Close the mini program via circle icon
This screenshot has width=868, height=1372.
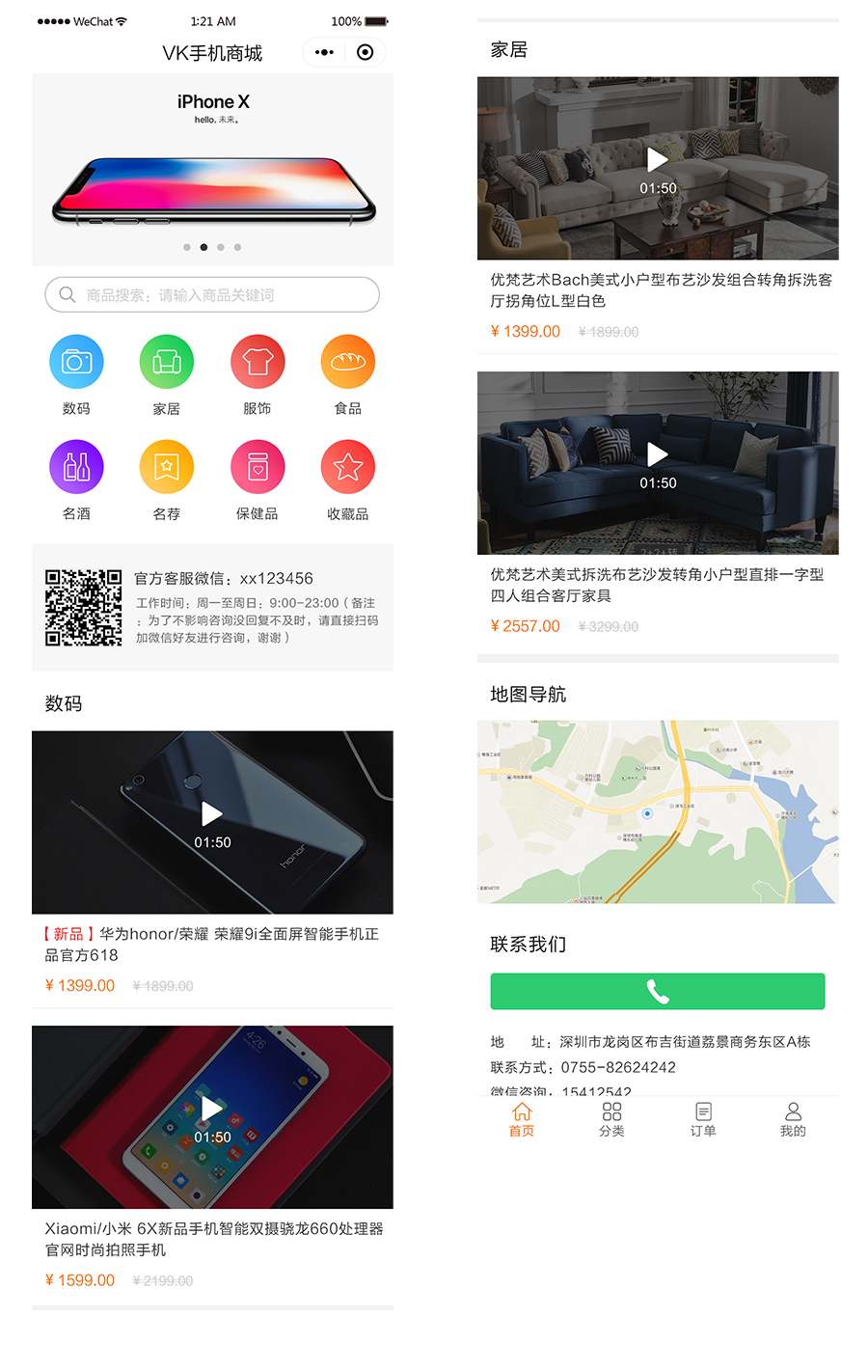[365, 52]
